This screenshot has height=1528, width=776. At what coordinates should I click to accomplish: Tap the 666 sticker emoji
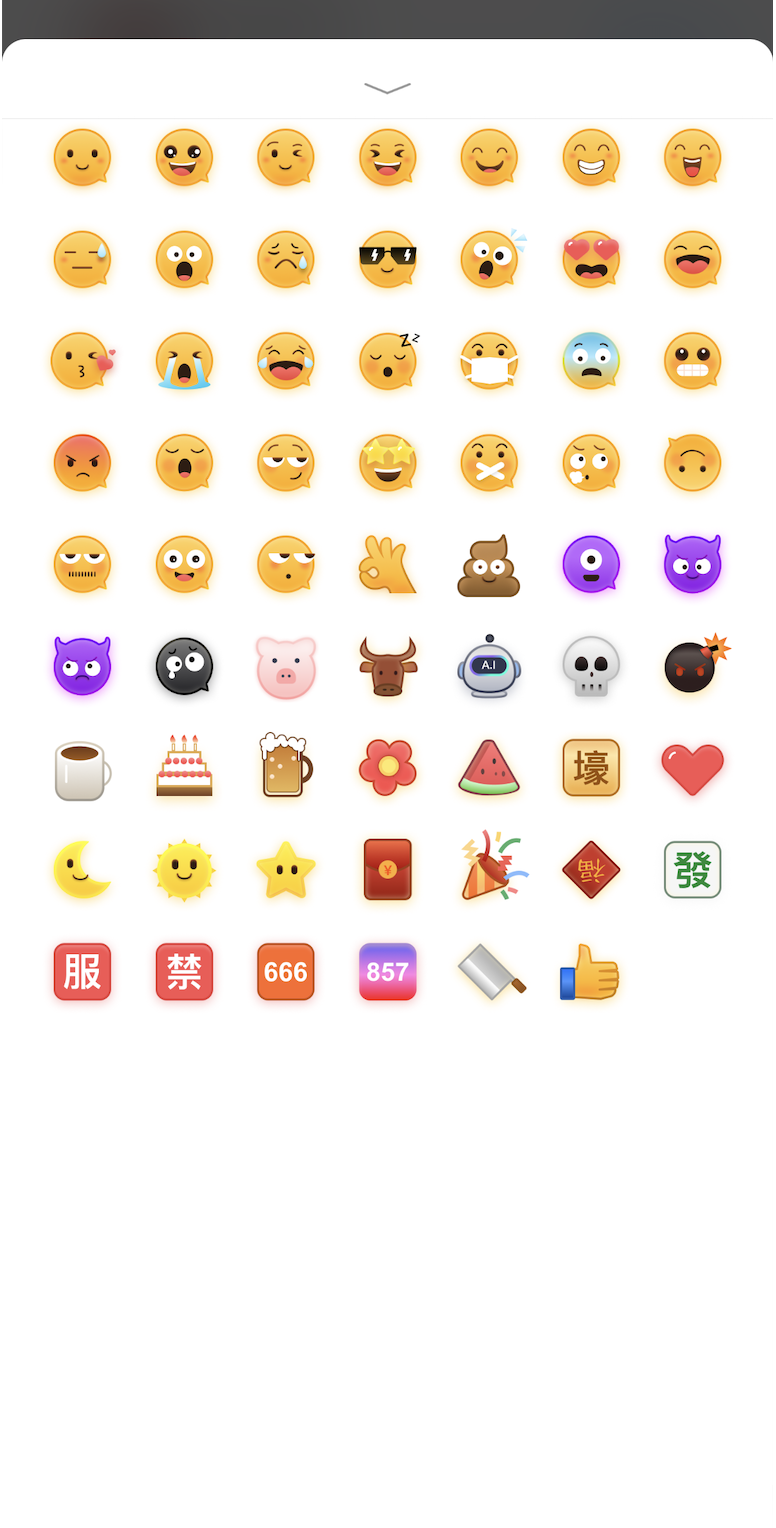click(x=286, y=972)
